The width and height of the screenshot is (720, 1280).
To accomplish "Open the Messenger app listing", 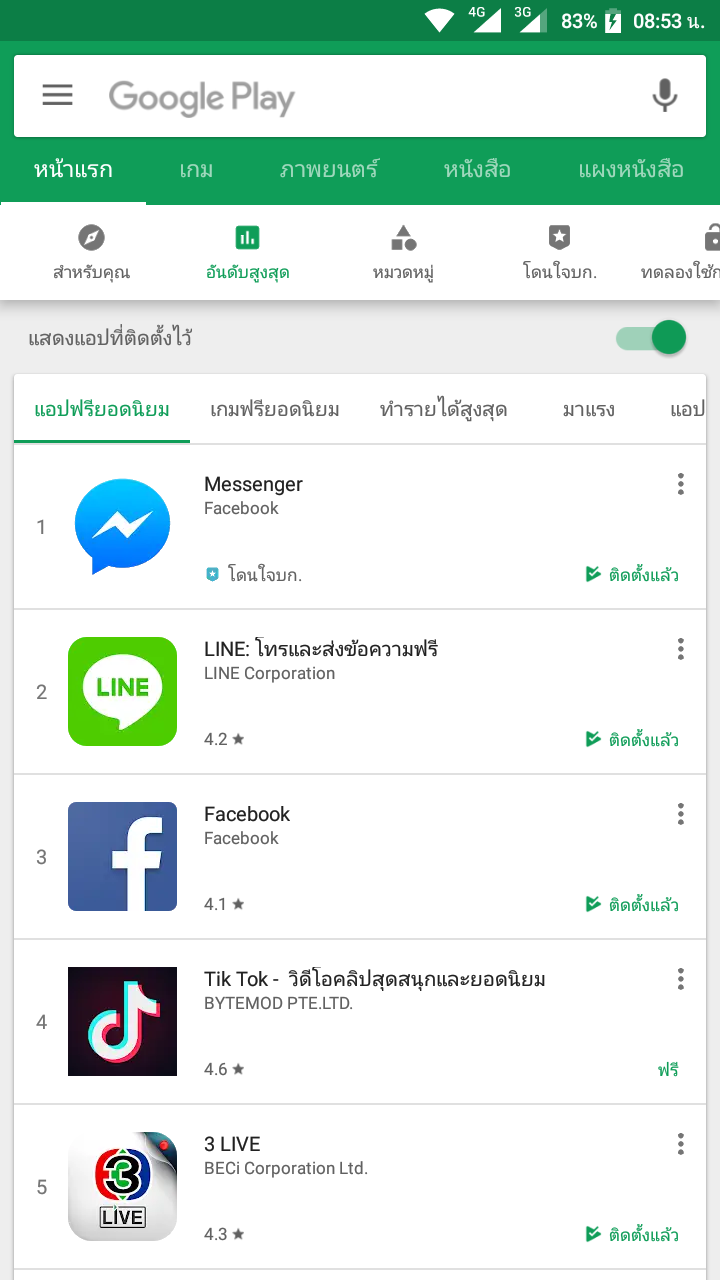I will tap(360, 527).
